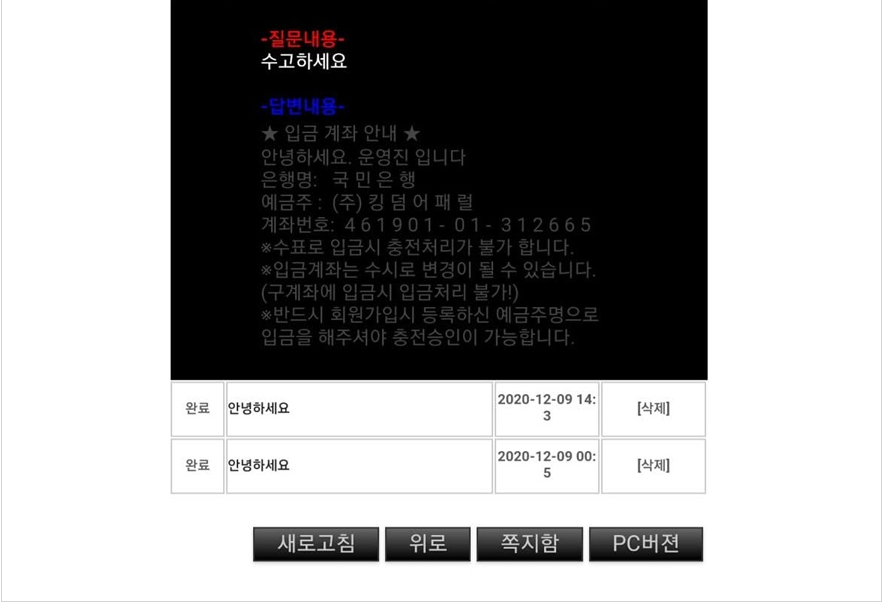Switch to PC버전 layout
This screenshot has width=883, height=603.
pyautogui.click(x=645, y=544)
